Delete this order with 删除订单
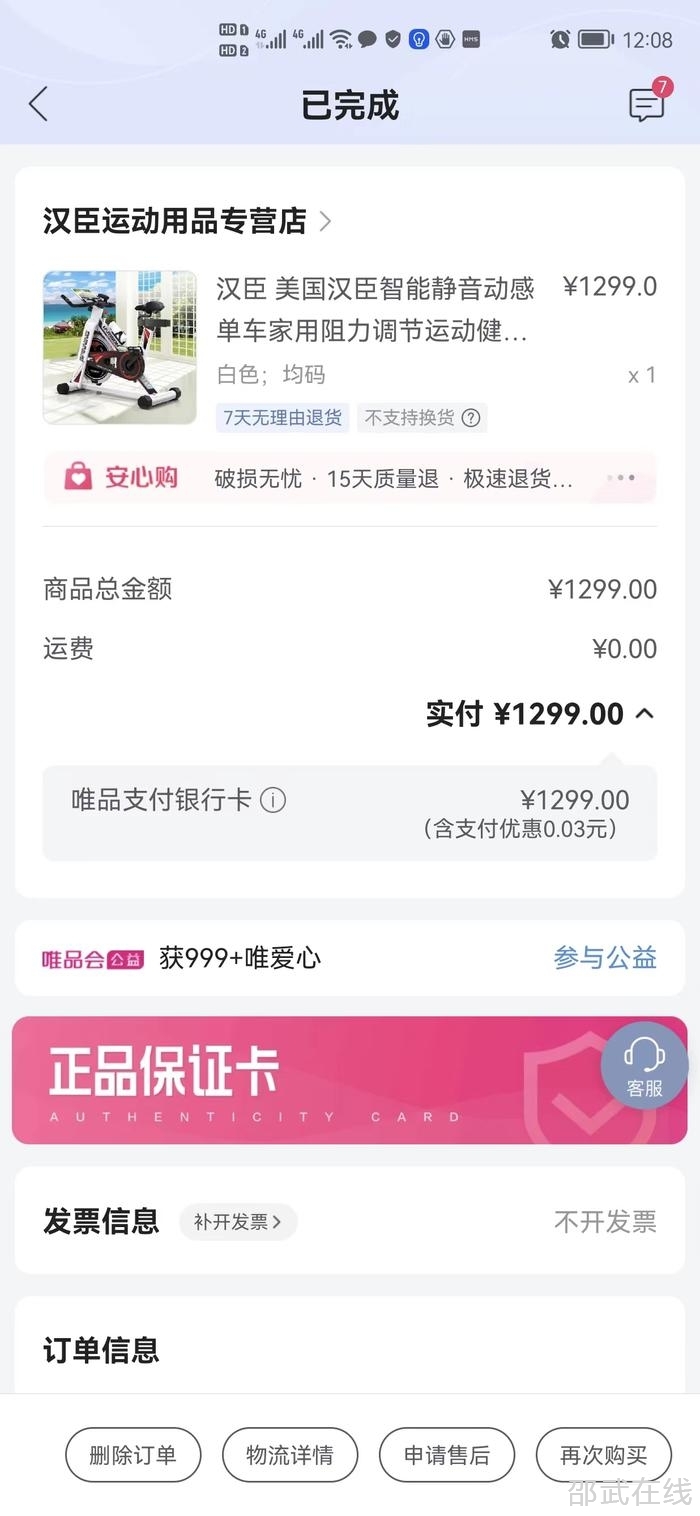Image resolution: width=700 pixels, height=1516 pixels. pos(133,1455)
